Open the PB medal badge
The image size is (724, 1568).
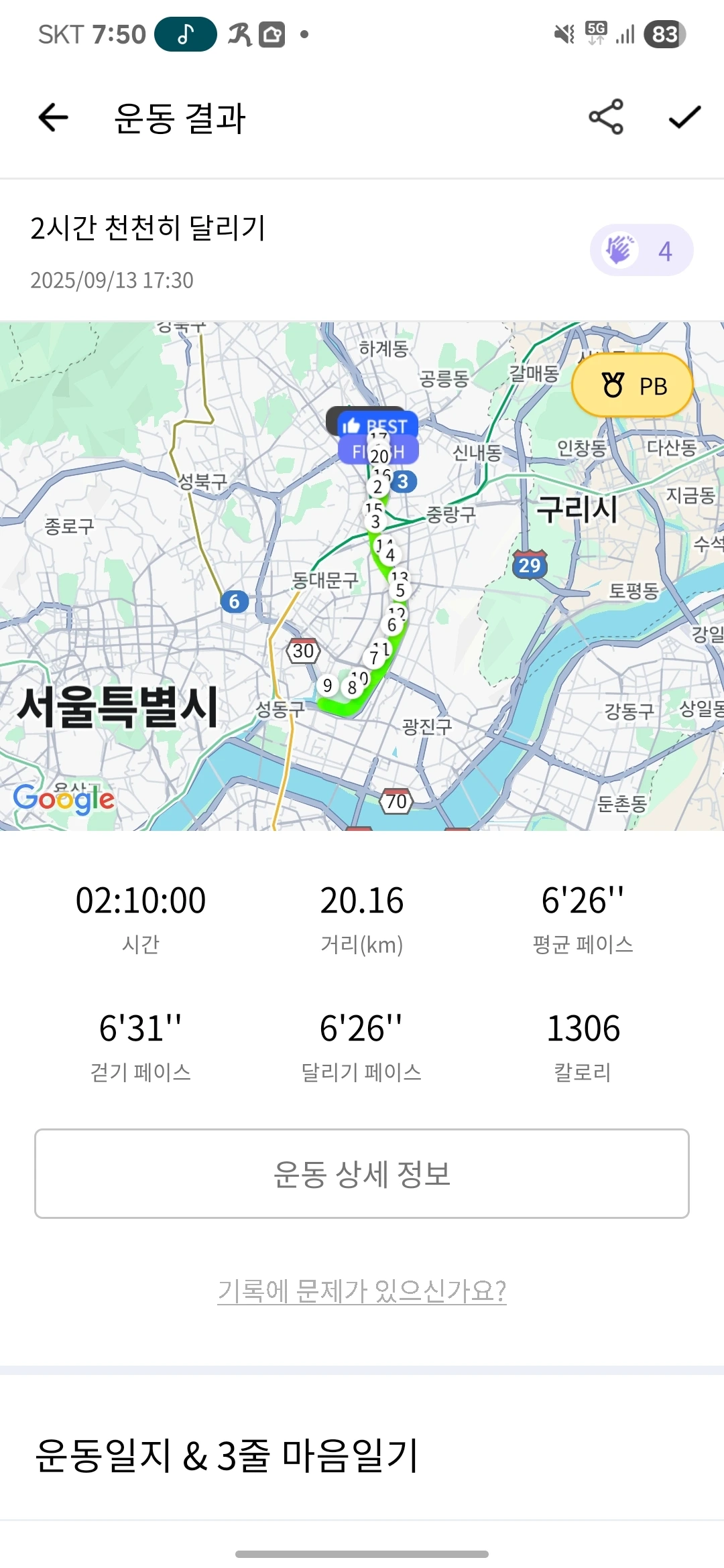(x=632, y=385)
